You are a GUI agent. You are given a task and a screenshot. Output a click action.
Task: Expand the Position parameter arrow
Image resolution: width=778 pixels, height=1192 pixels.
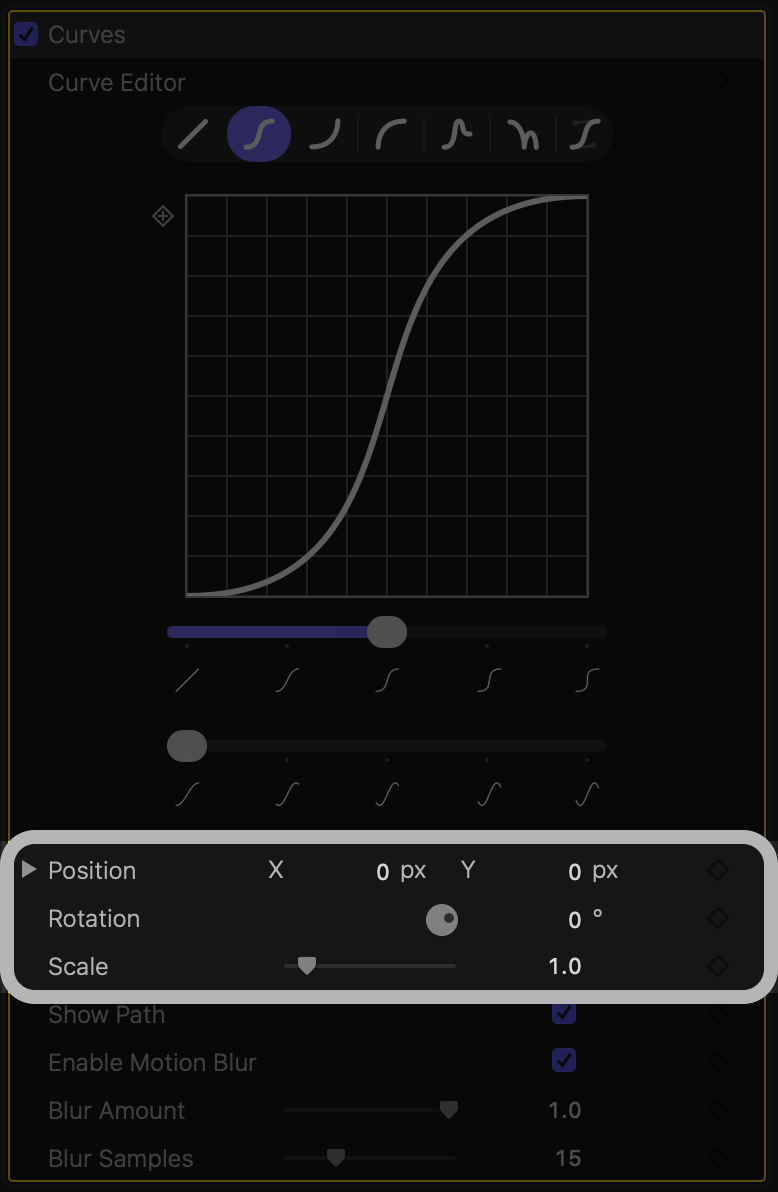click(x=28, y=870)
